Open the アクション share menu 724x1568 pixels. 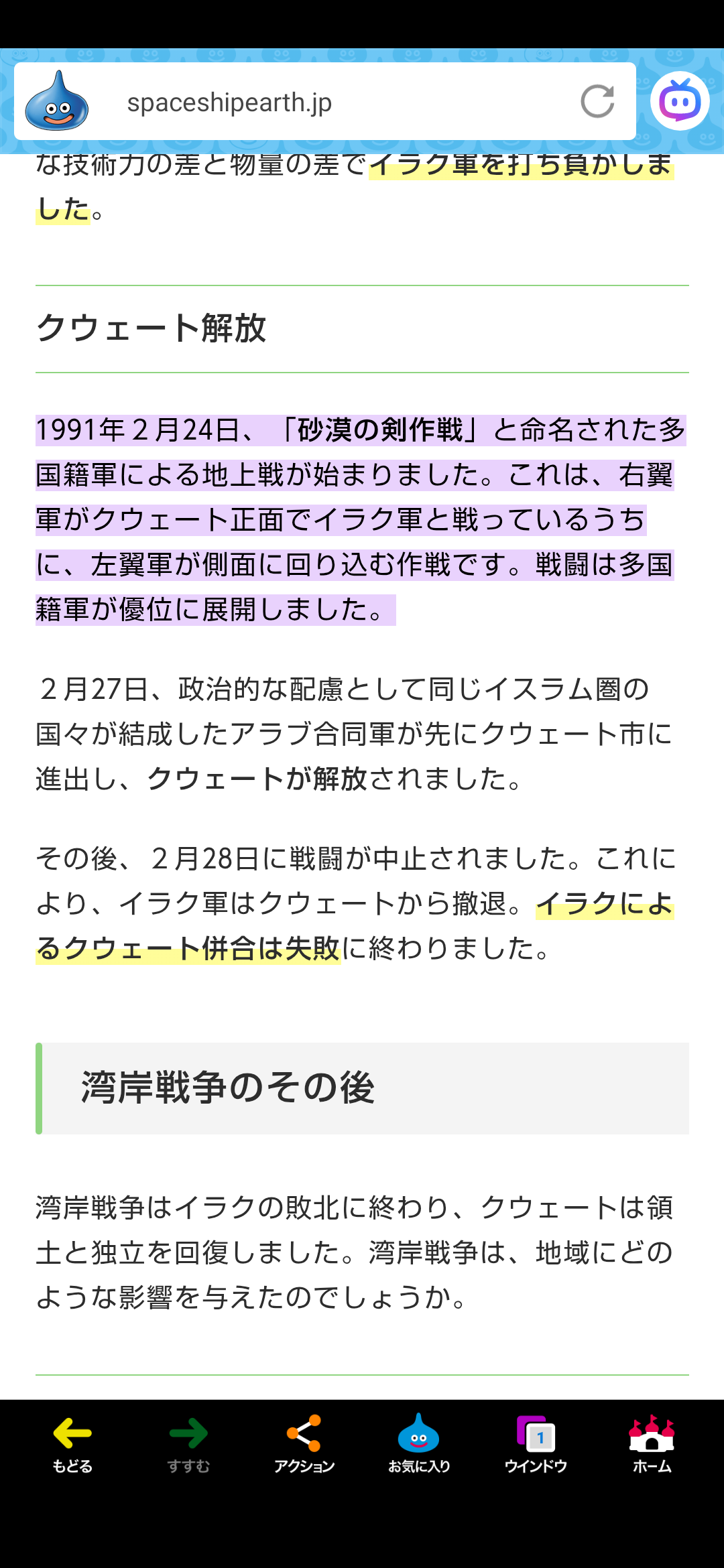304,1443
